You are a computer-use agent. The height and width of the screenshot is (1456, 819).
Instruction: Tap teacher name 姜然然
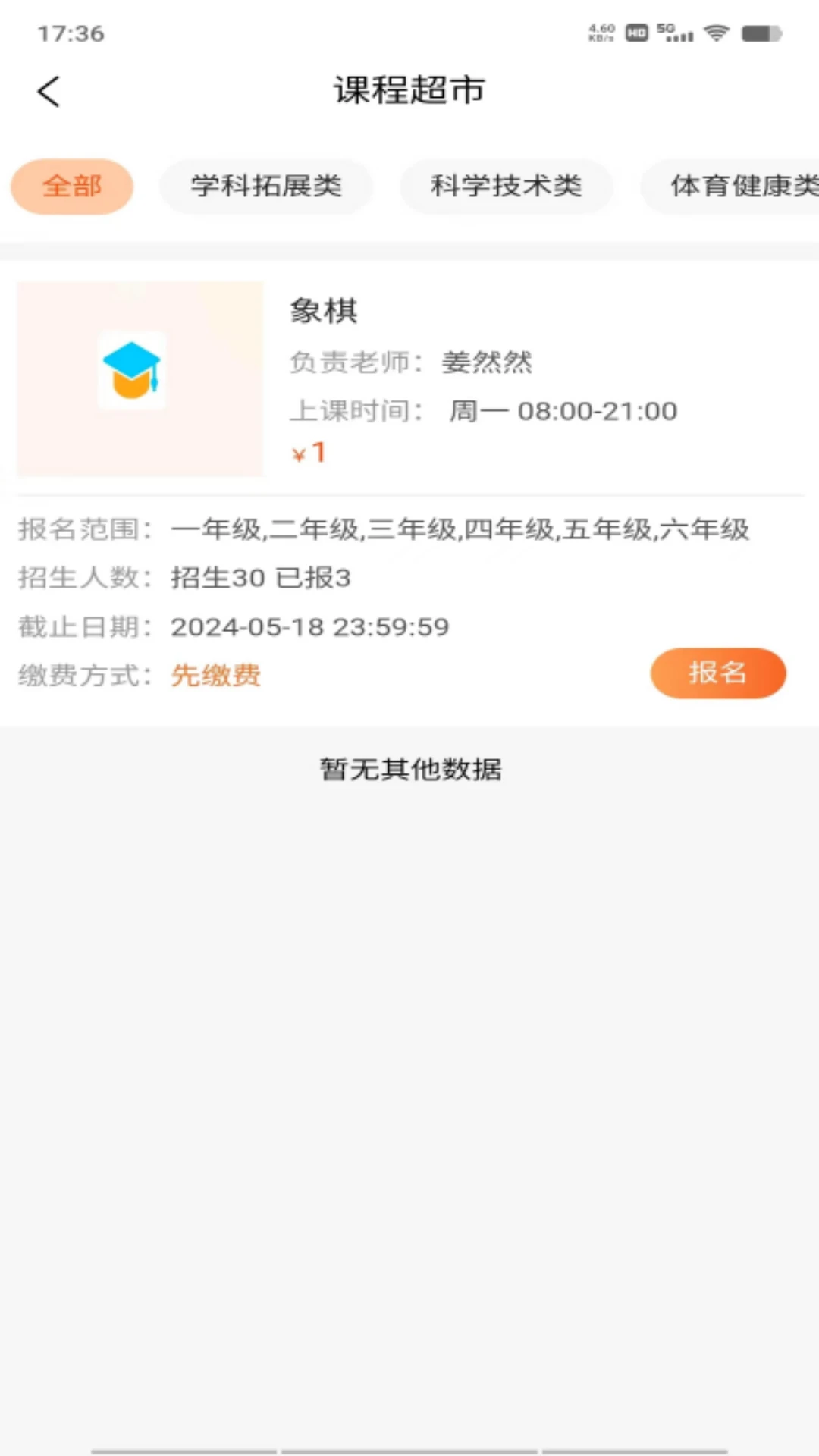[488, 362]
